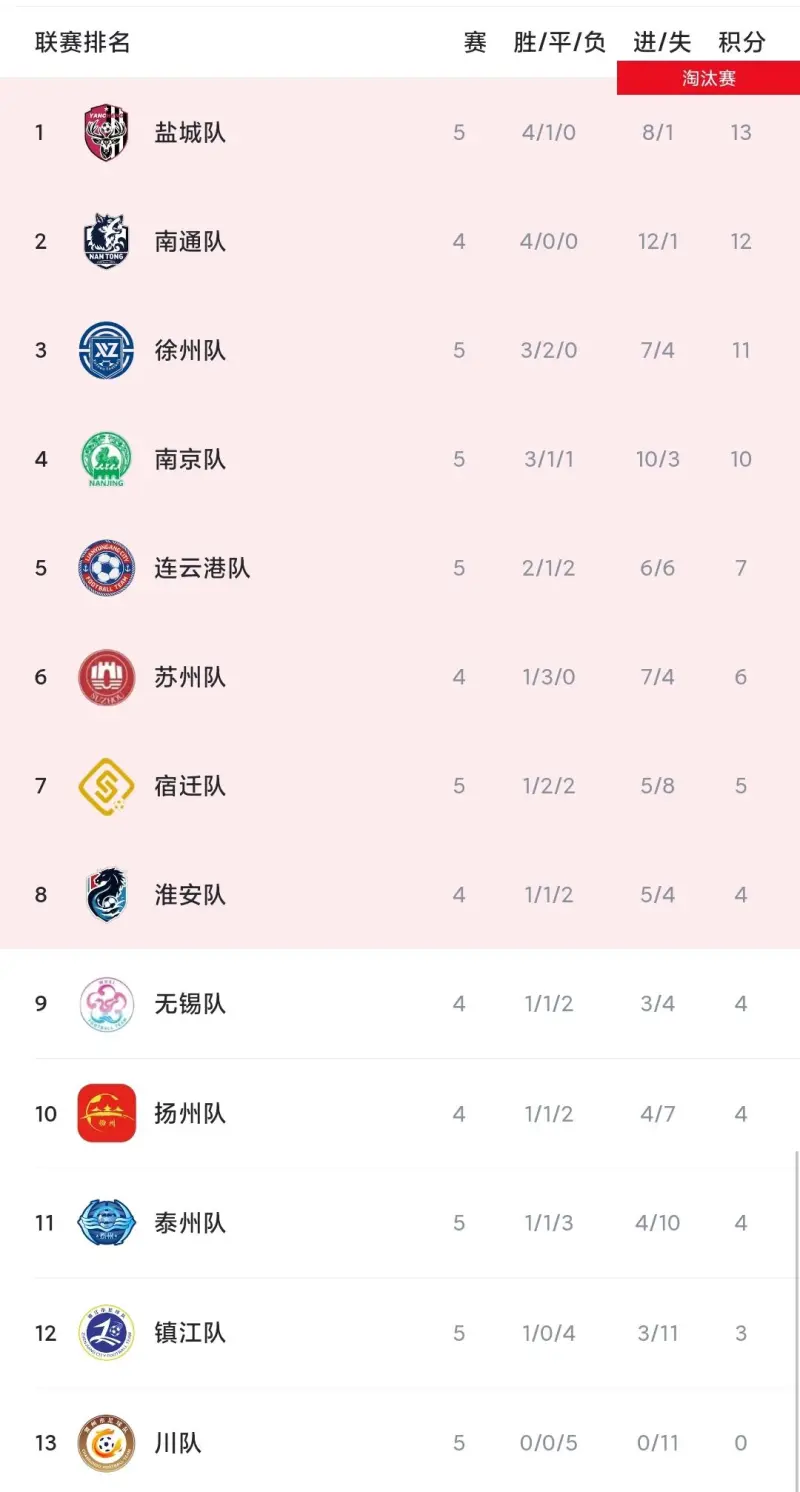
Task: Select the 南京队 row
Action: tap(400, 459)
